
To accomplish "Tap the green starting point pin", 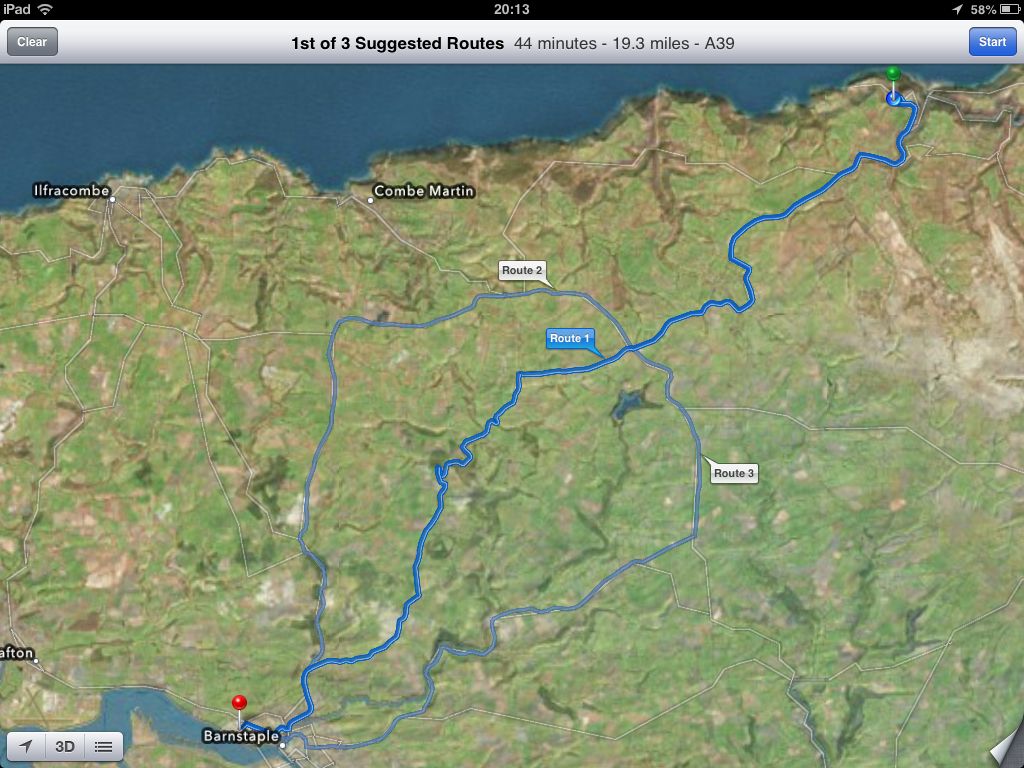I will tap(893, 76).
